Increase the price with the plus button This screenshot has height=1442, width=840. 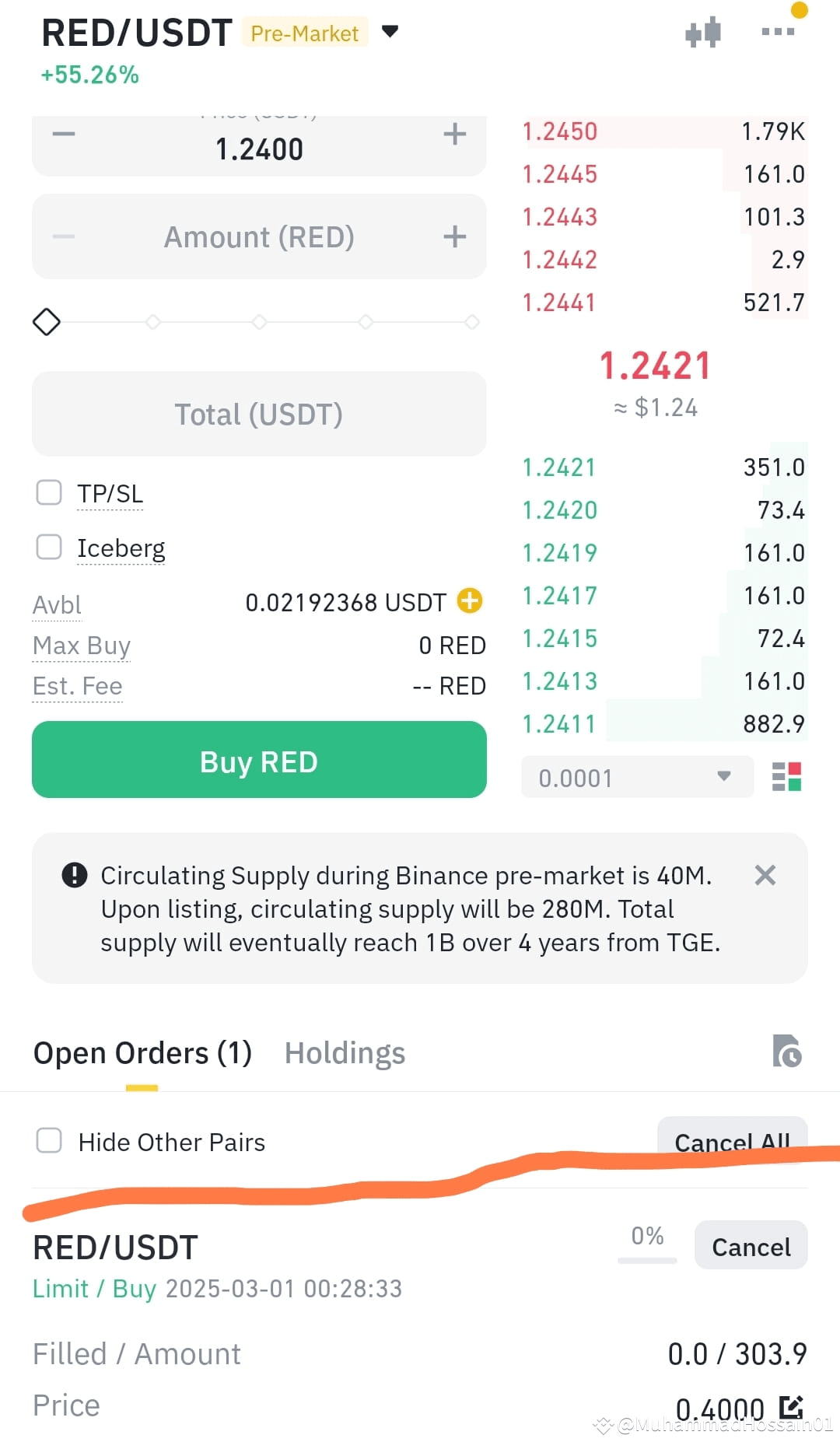point(455,135)
